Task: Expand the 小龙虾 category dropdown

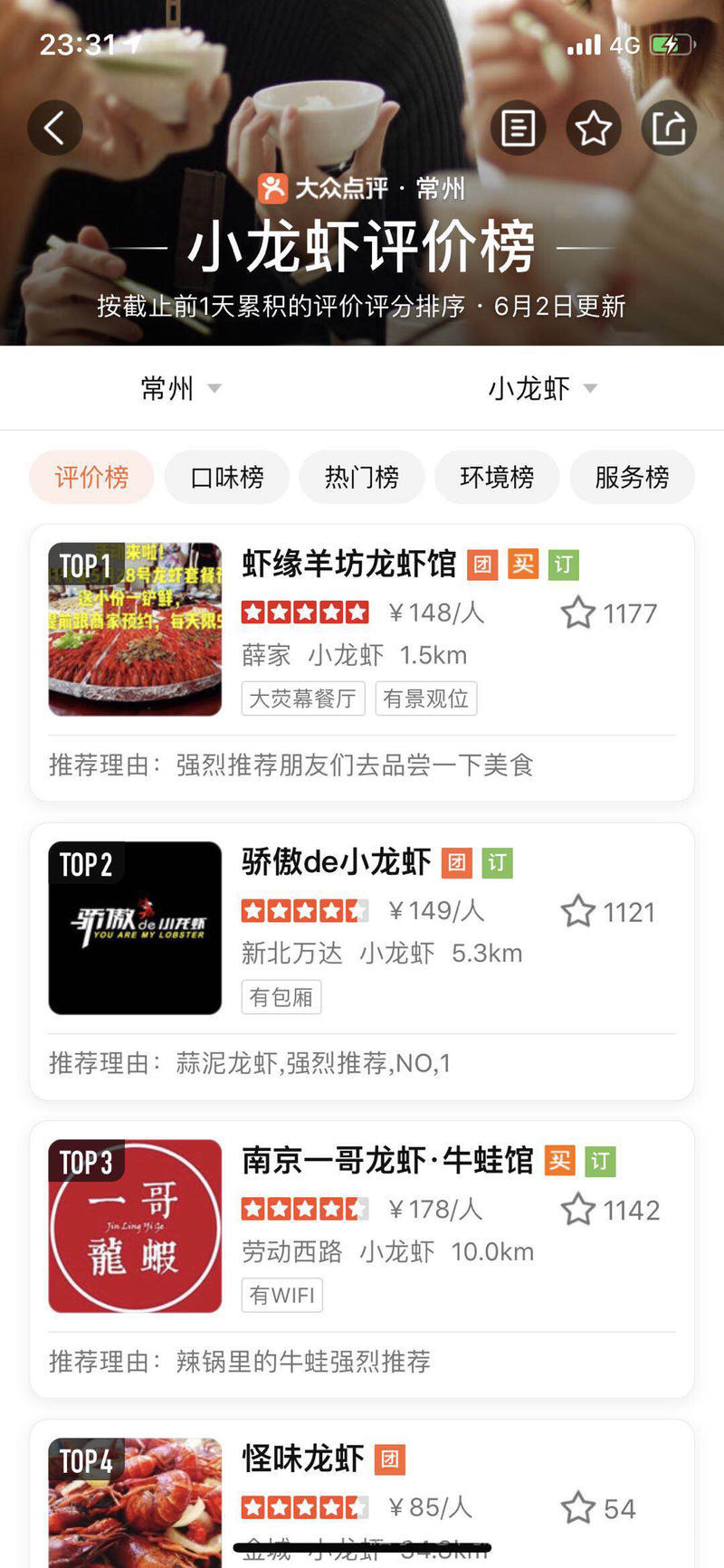Action: coord(542,388)
